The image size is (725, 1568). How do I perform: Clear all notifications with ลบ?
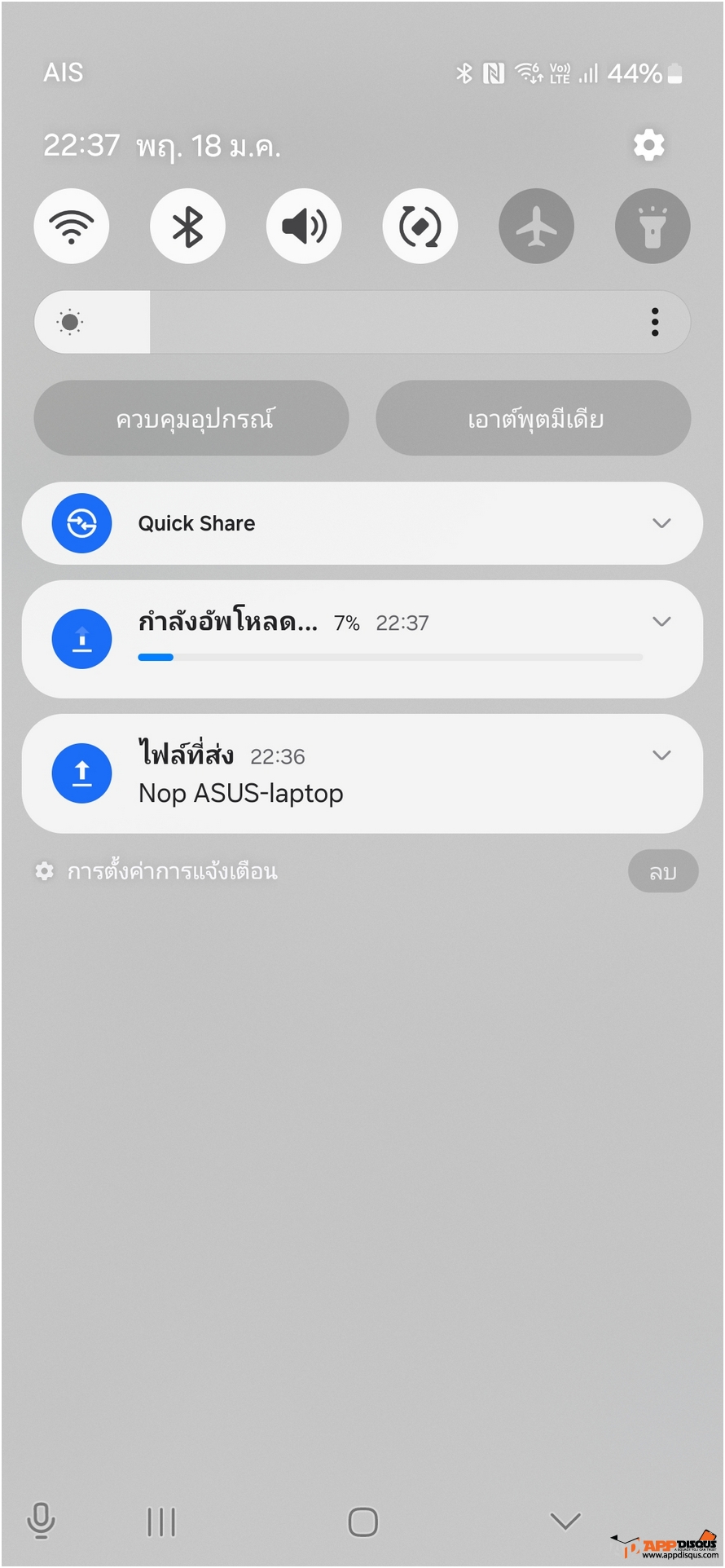[663, 872]
